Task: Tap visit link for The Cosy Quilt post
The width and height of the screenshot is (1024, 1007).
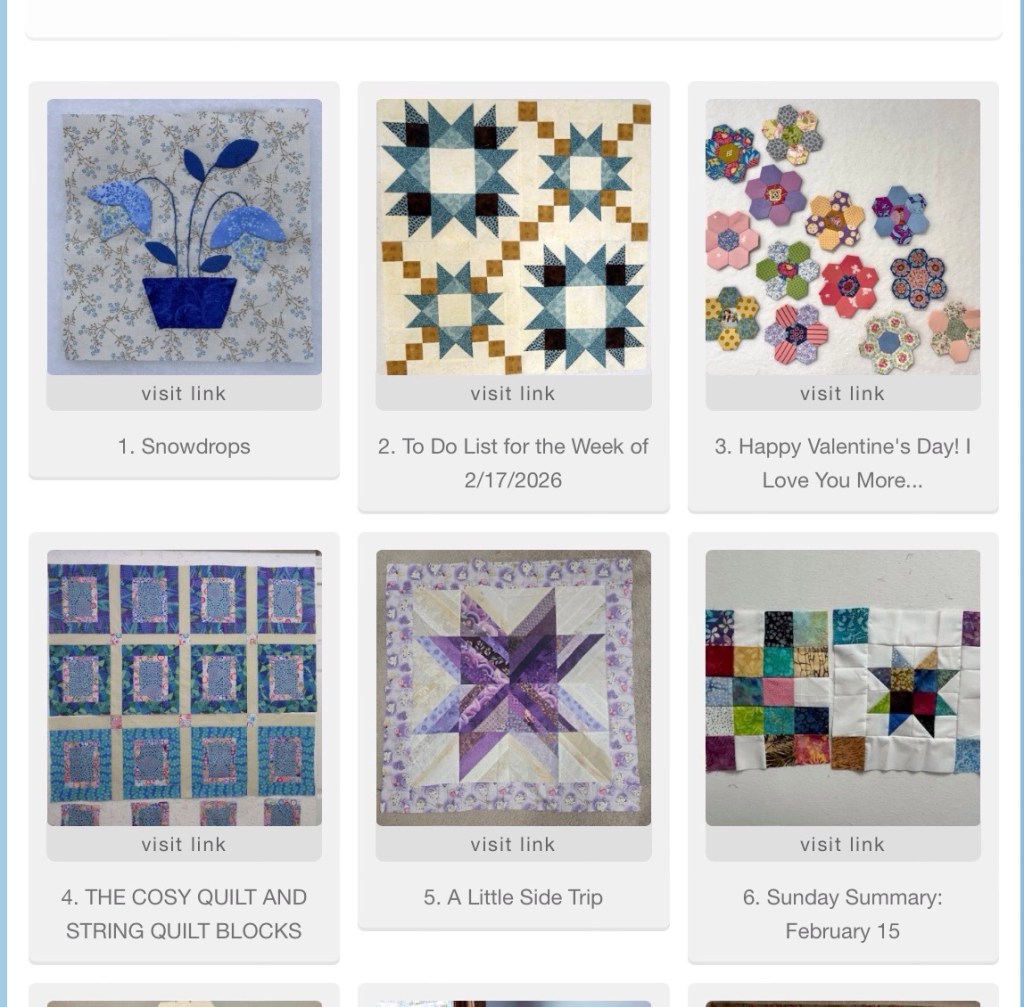Action: [184, 844]
